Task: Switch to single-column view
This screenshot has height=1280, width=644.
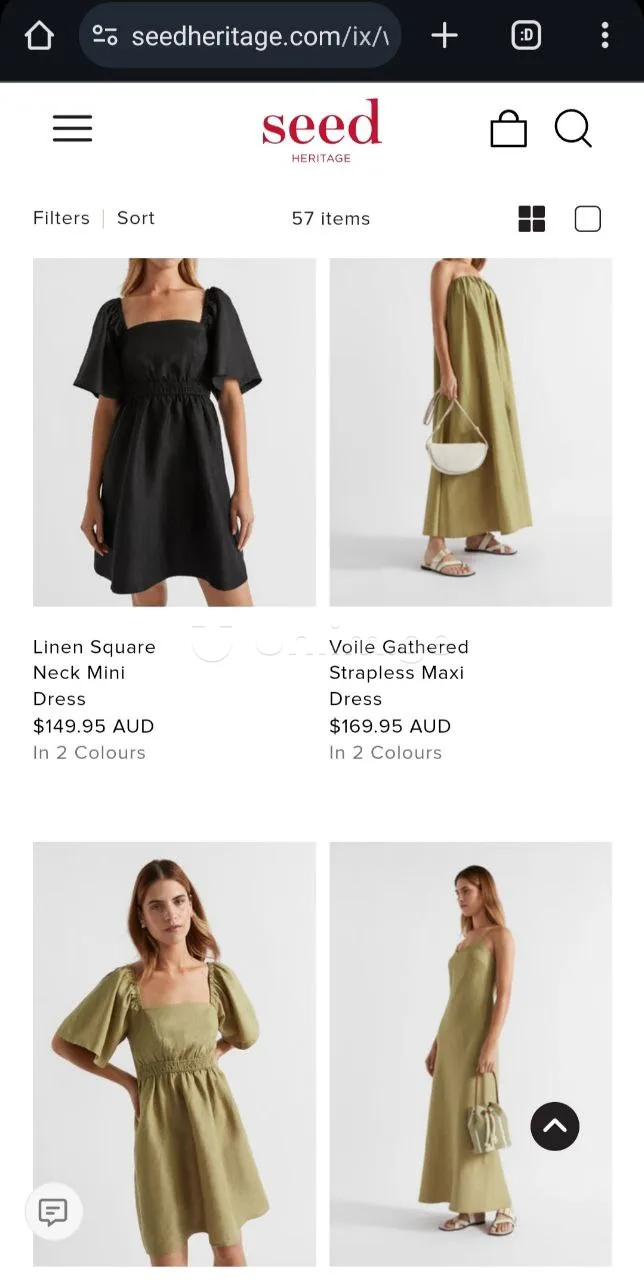Action: (588, 219)
